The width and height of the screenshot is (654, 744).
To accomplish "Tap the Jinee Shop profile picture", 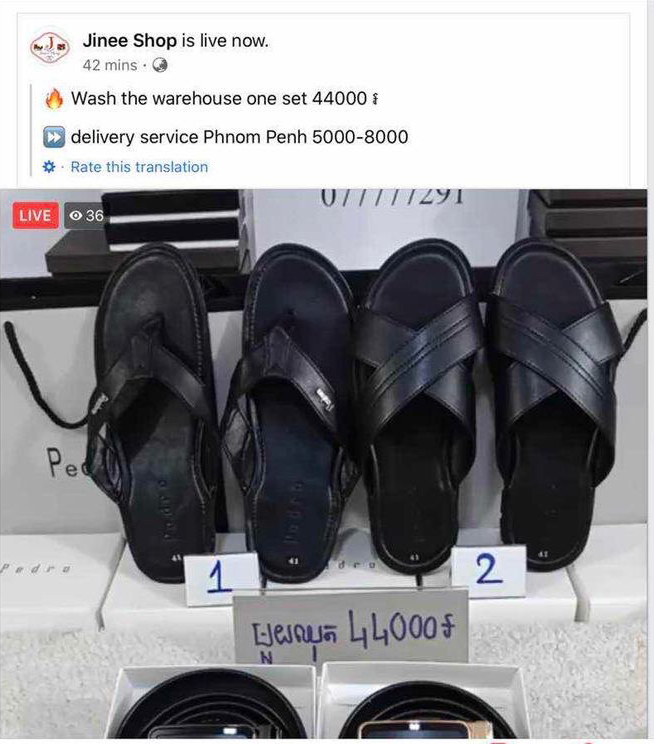I will click(x=50, y=47).
